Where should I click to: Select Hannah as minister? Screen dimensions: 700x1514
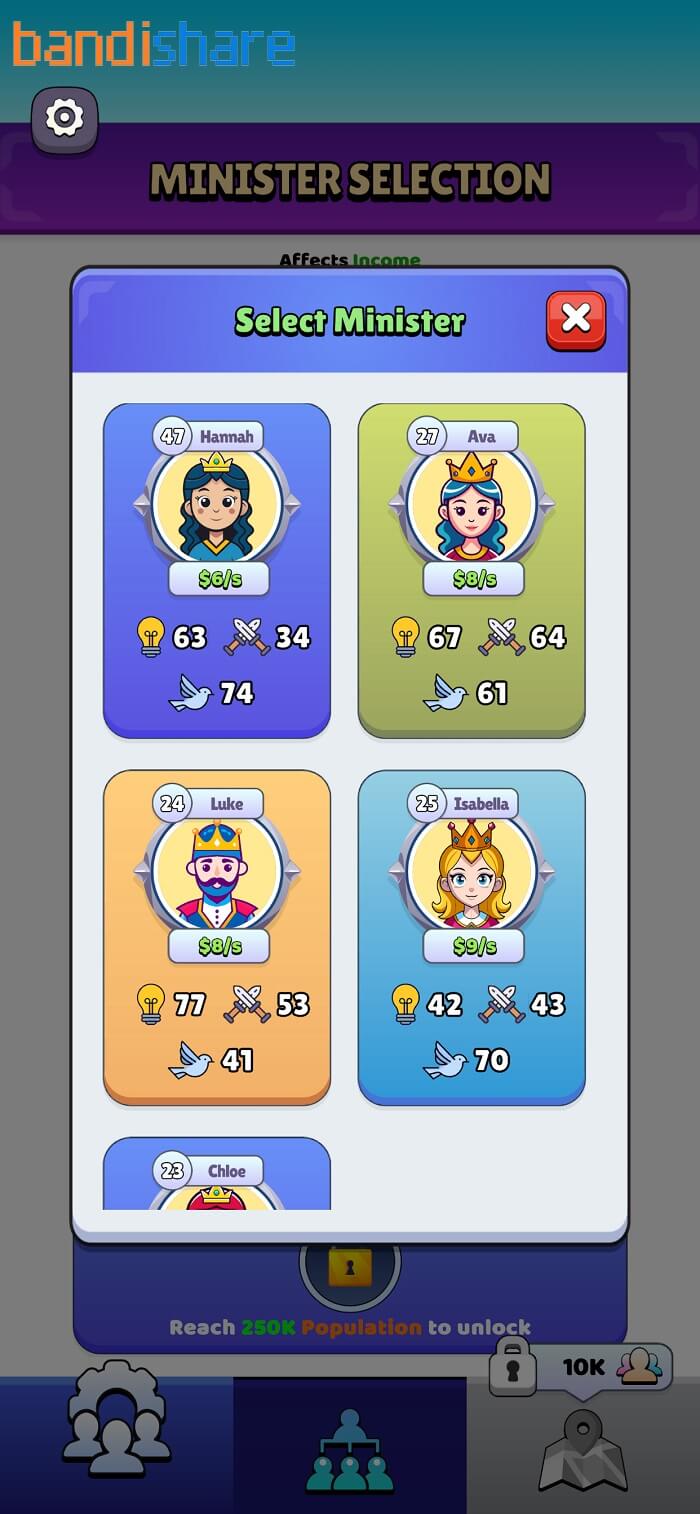click(217, 571)
